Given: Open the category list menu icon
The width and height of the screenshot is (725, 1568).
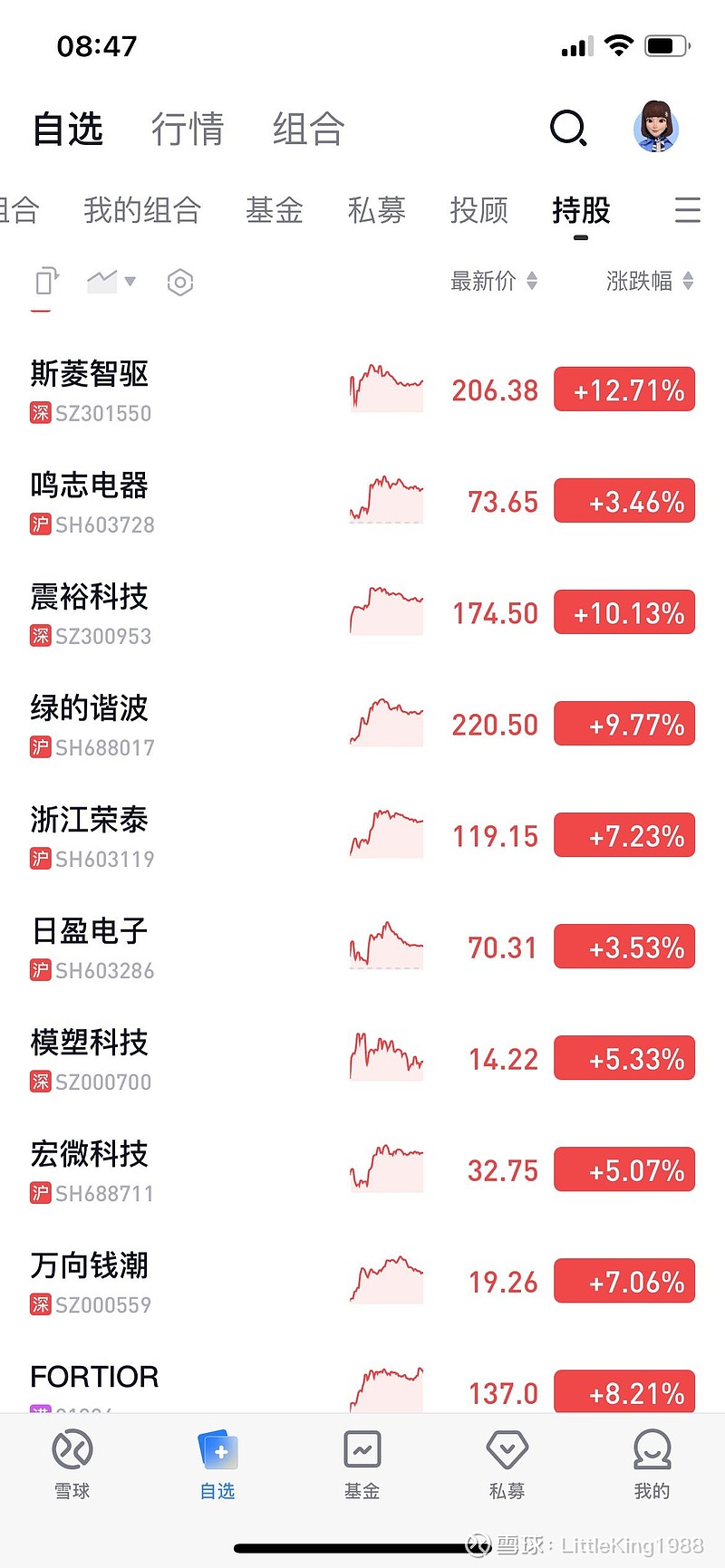Looking at the screenshot, I should point(688,210).
